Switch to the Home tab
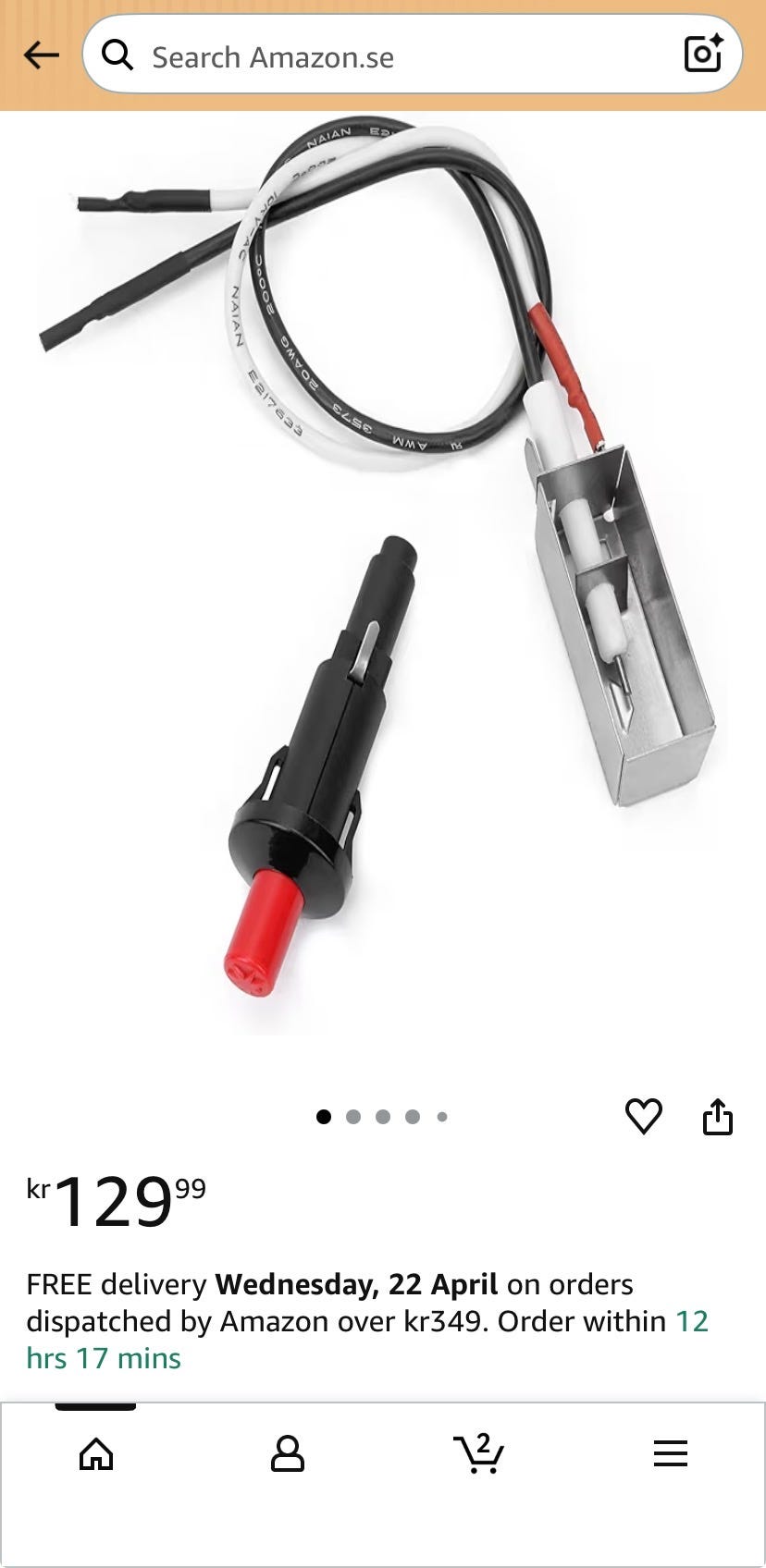 (96, 1454)
